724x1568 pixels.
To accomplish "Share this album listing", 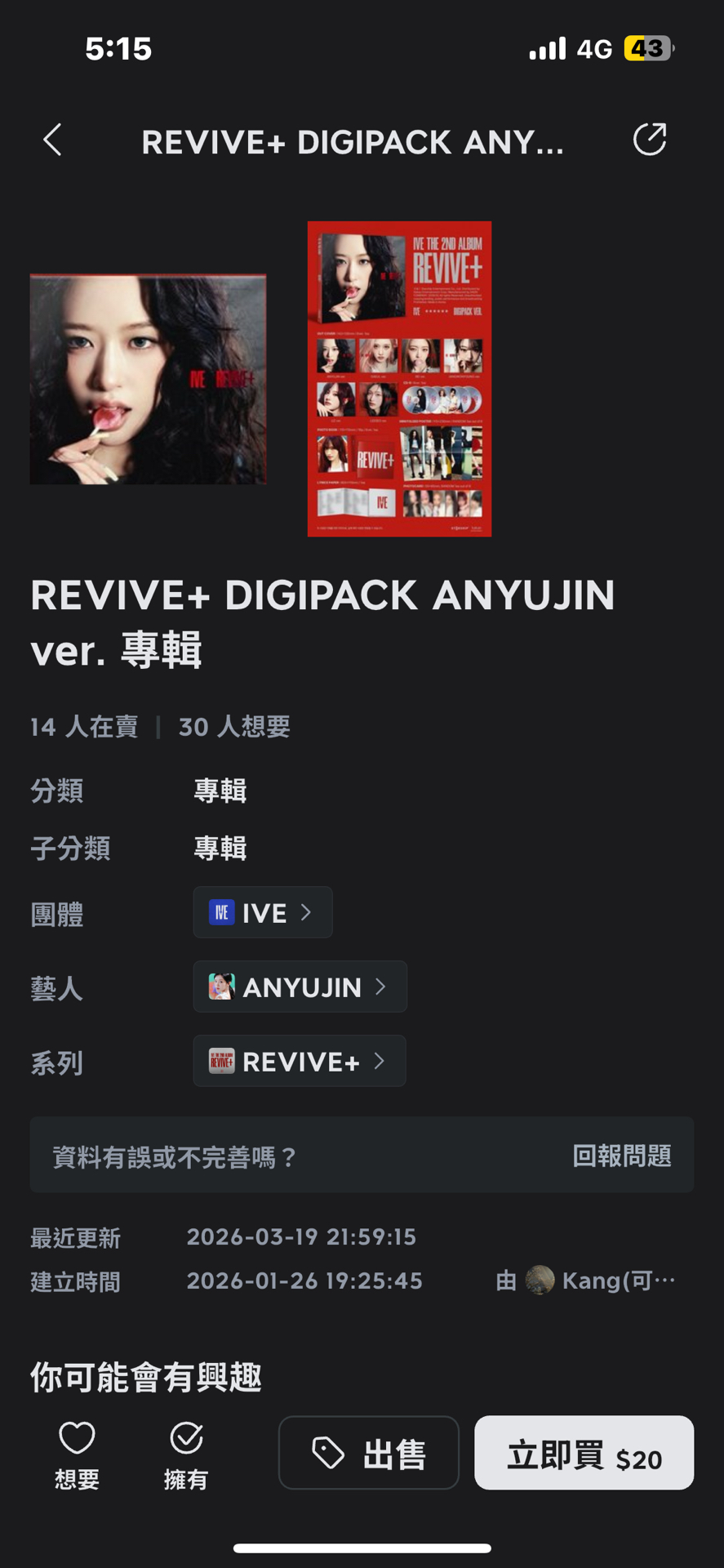I will tap(650, 140).
